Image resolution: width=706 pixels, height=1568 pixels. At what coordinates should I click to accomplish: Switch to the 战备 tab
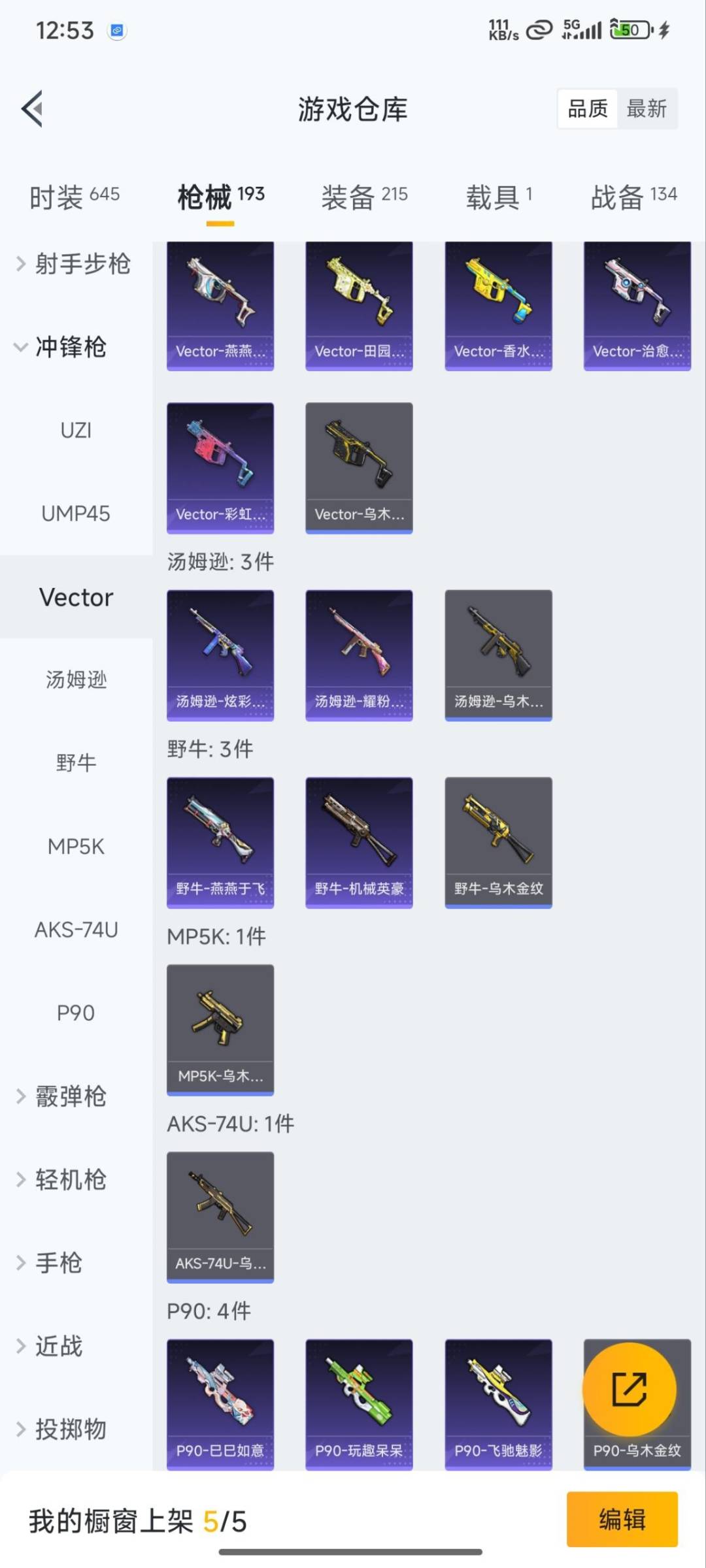click(633, 196)
